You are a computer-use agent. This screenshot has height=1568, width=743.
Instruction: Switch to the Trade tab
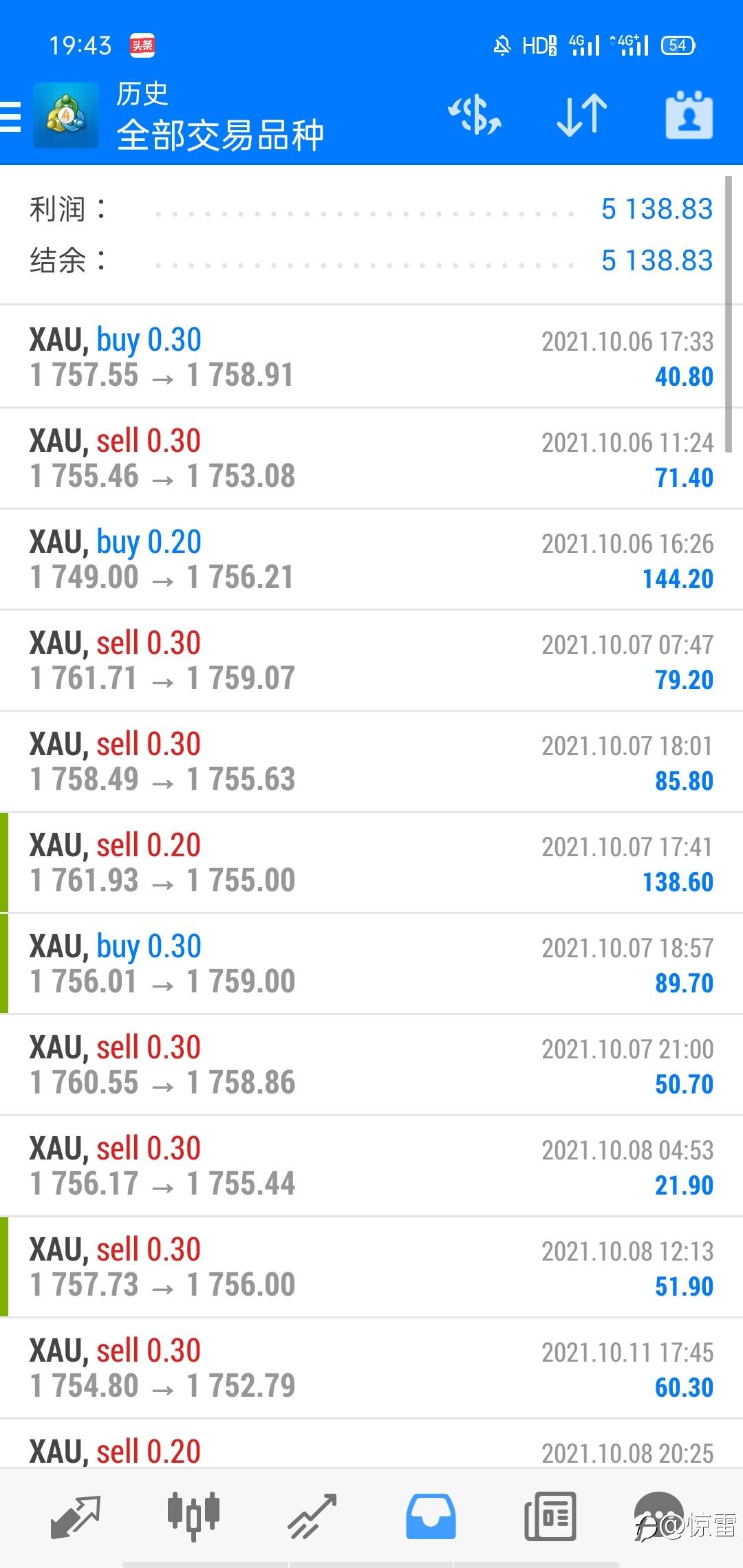point(312,1516)
